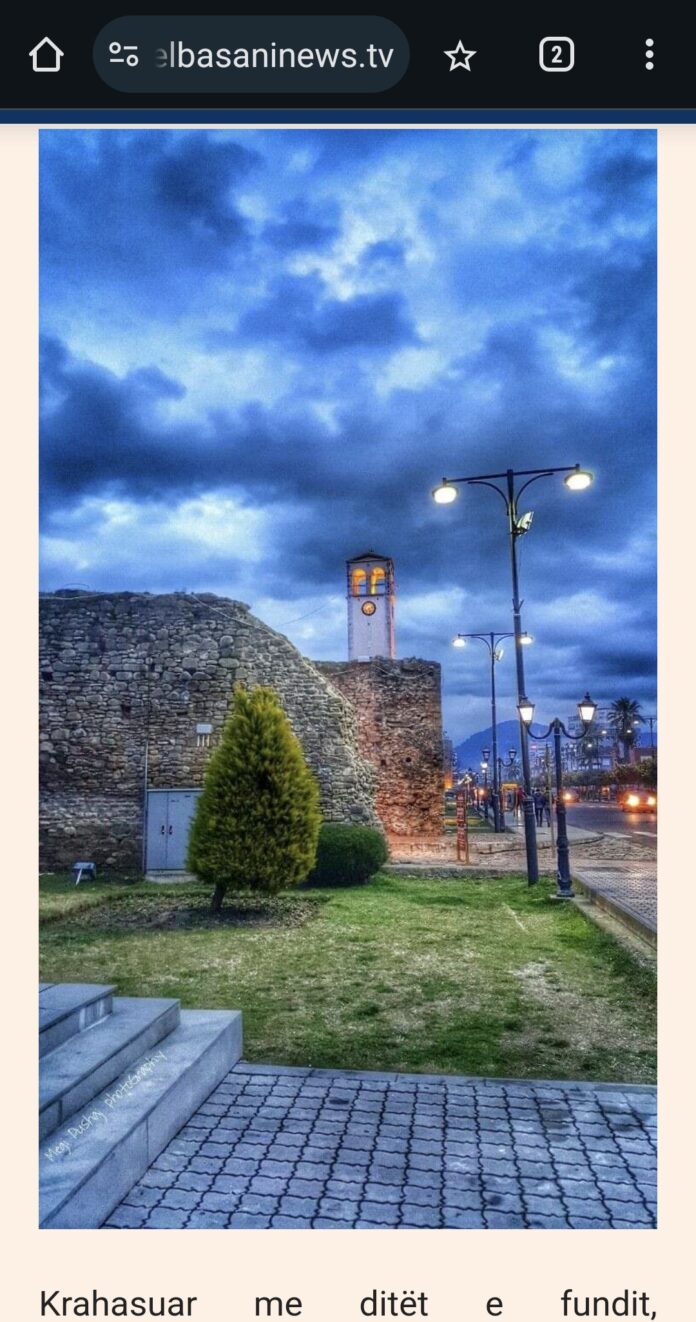Bookmark this page with the star
The width and height of the screenshot is (696, 1322).
460,56
